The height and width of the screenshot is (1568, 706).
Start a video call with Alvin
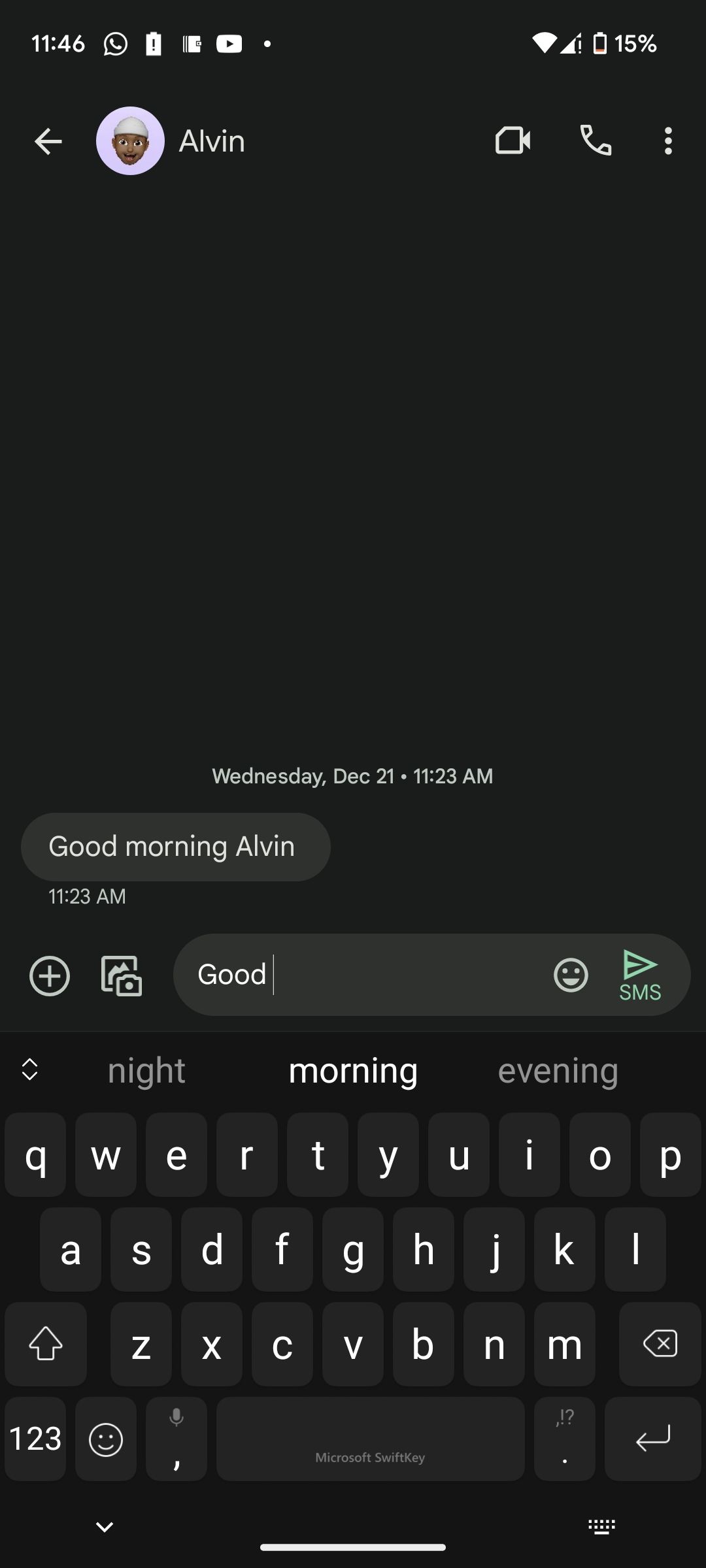[x=513, y=141]
